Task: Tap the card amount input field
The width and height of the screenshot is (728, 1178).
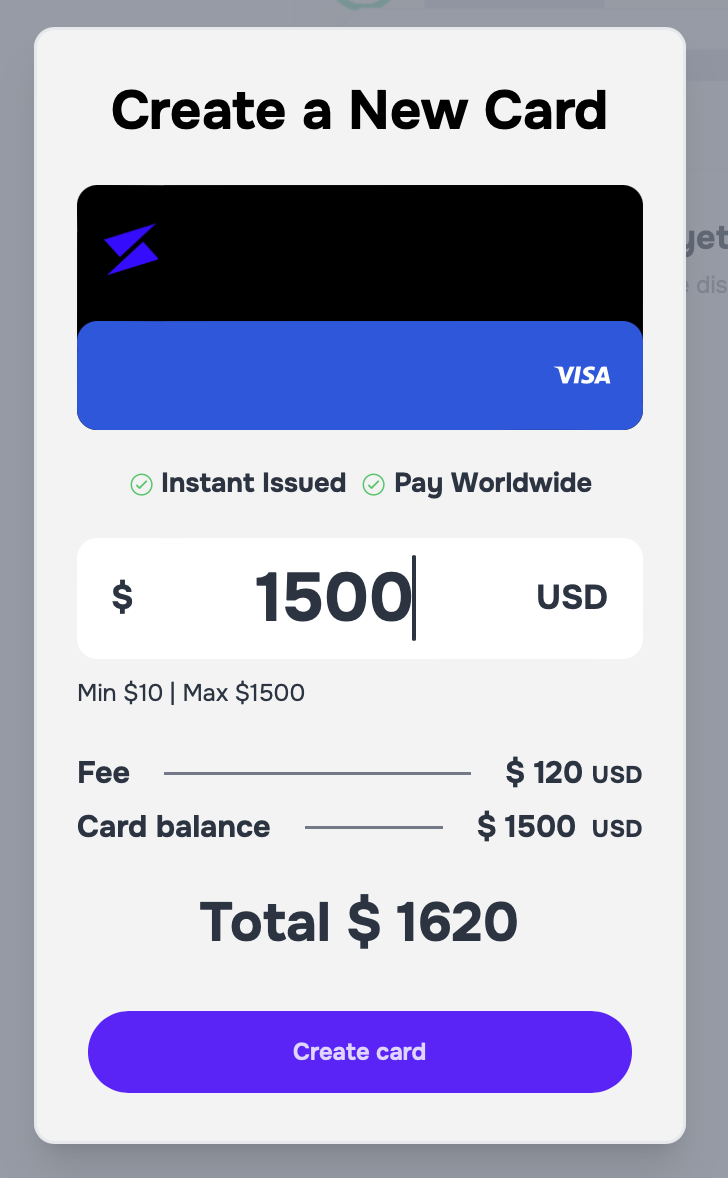Action: pos(334,598)
